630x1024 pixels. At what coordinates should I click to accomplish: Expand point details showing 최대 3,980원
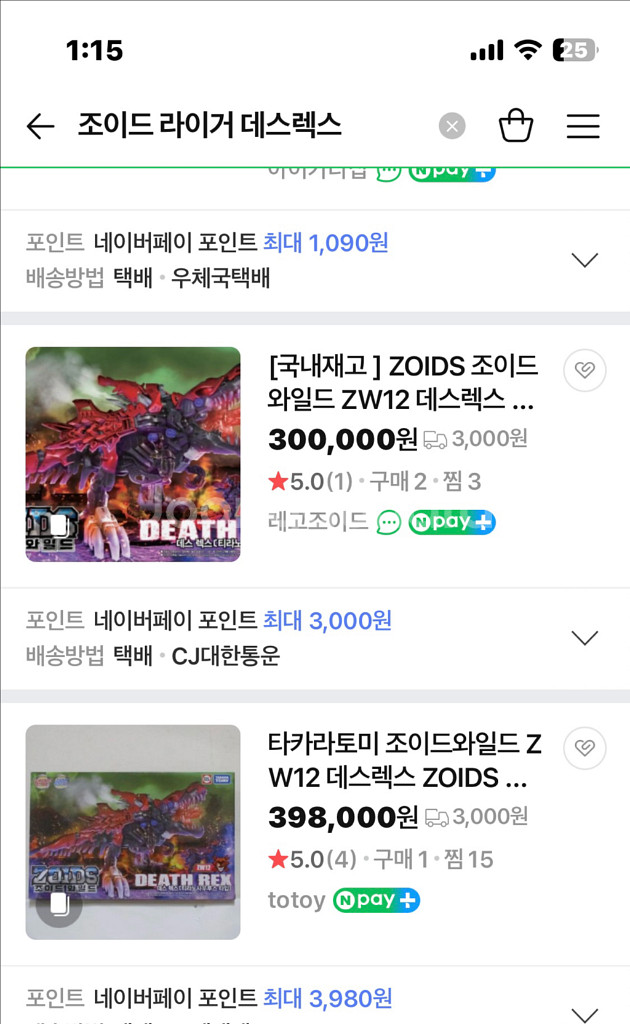click(x=583, y=1010)
